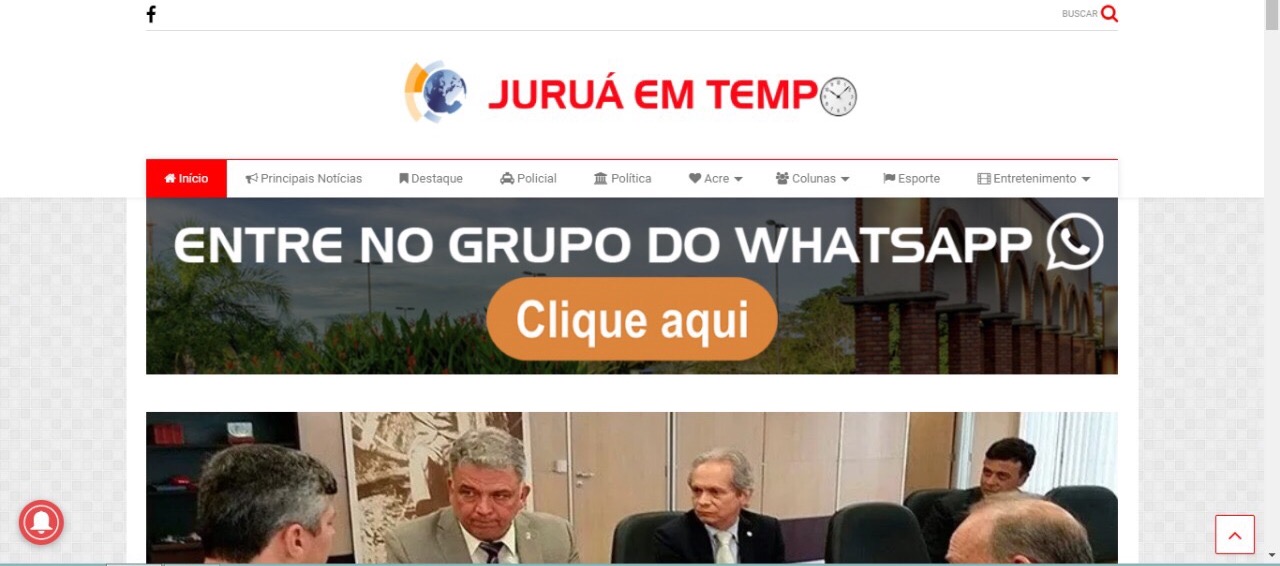
Task: Open the Policial news section
Action: coord(528,178)
